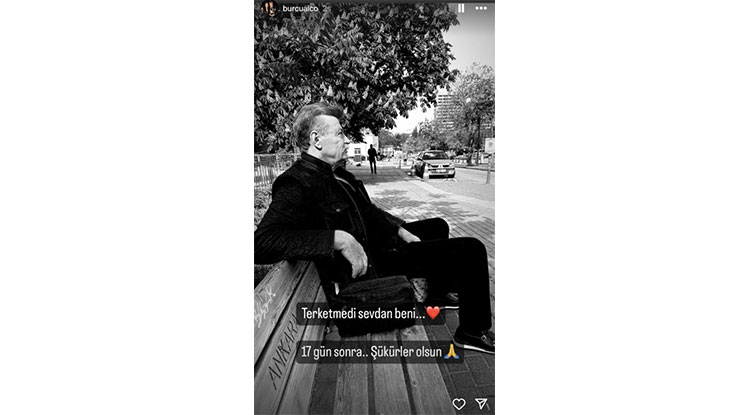Image resolution: width=750 pixels, height=415 pixels.
Task: Tap burcualco's profile picture
Action: [268, 8]
